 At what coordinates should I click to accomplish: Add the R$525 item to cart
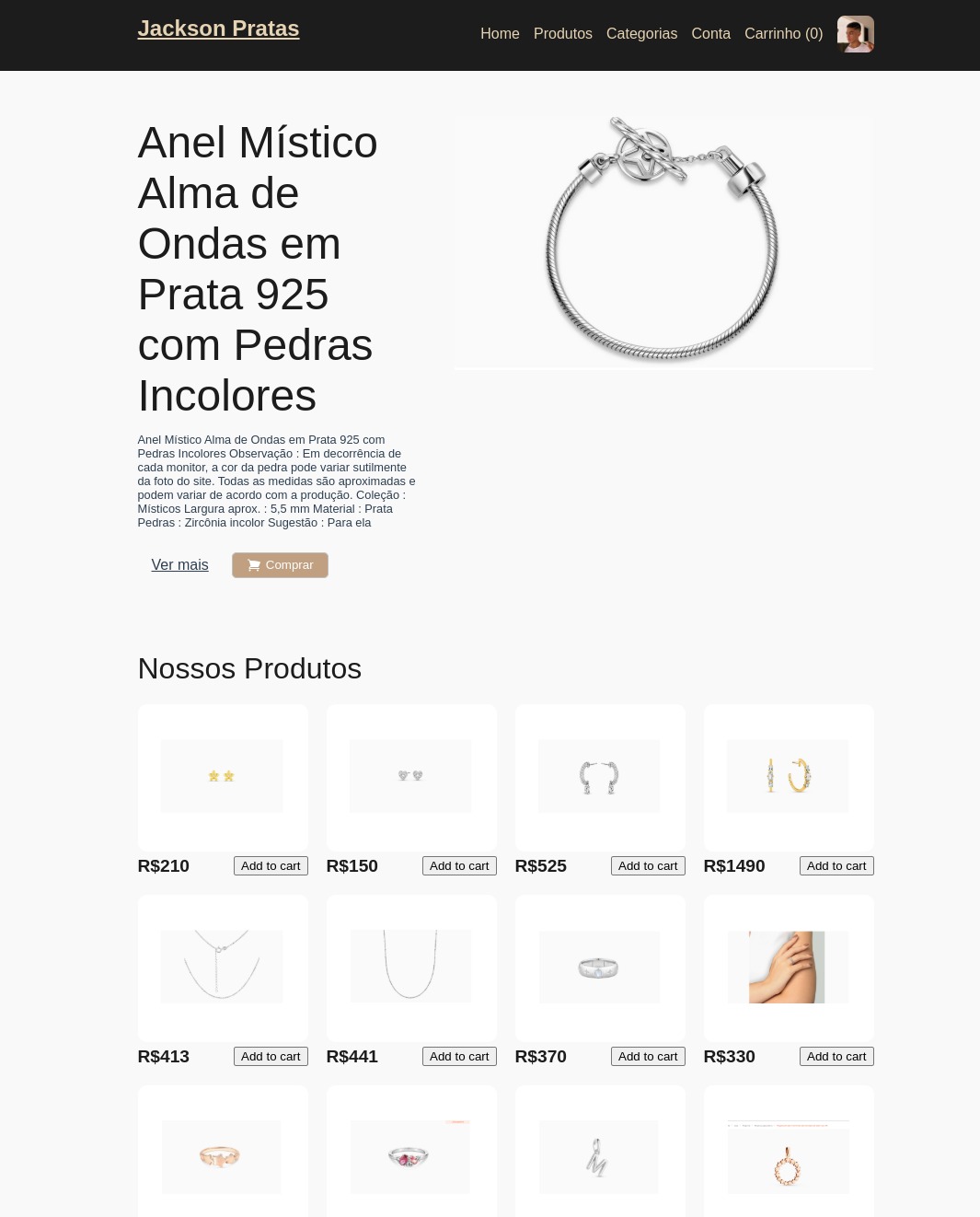point(648,866)
